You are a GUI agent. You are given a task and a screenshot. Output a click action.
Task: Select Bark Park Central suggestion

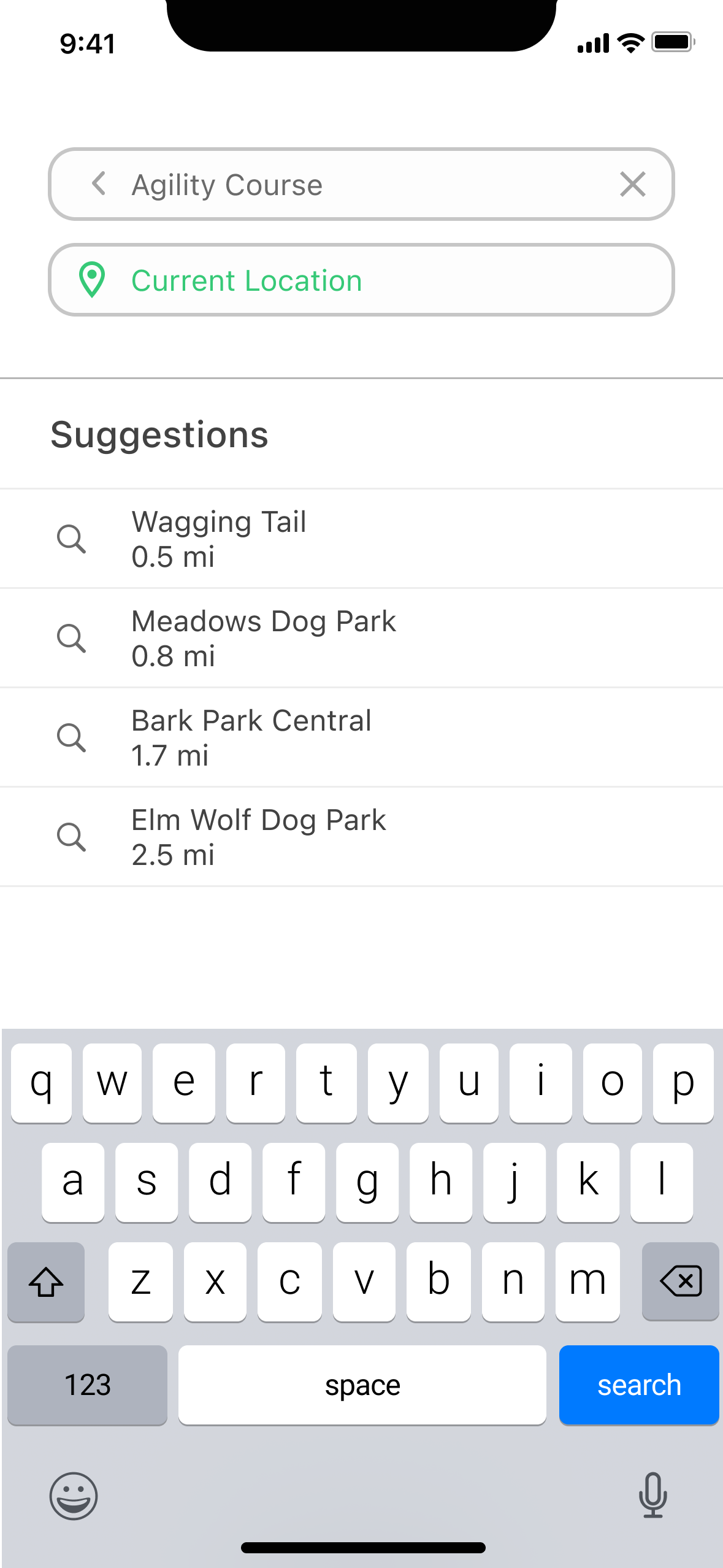361,737
